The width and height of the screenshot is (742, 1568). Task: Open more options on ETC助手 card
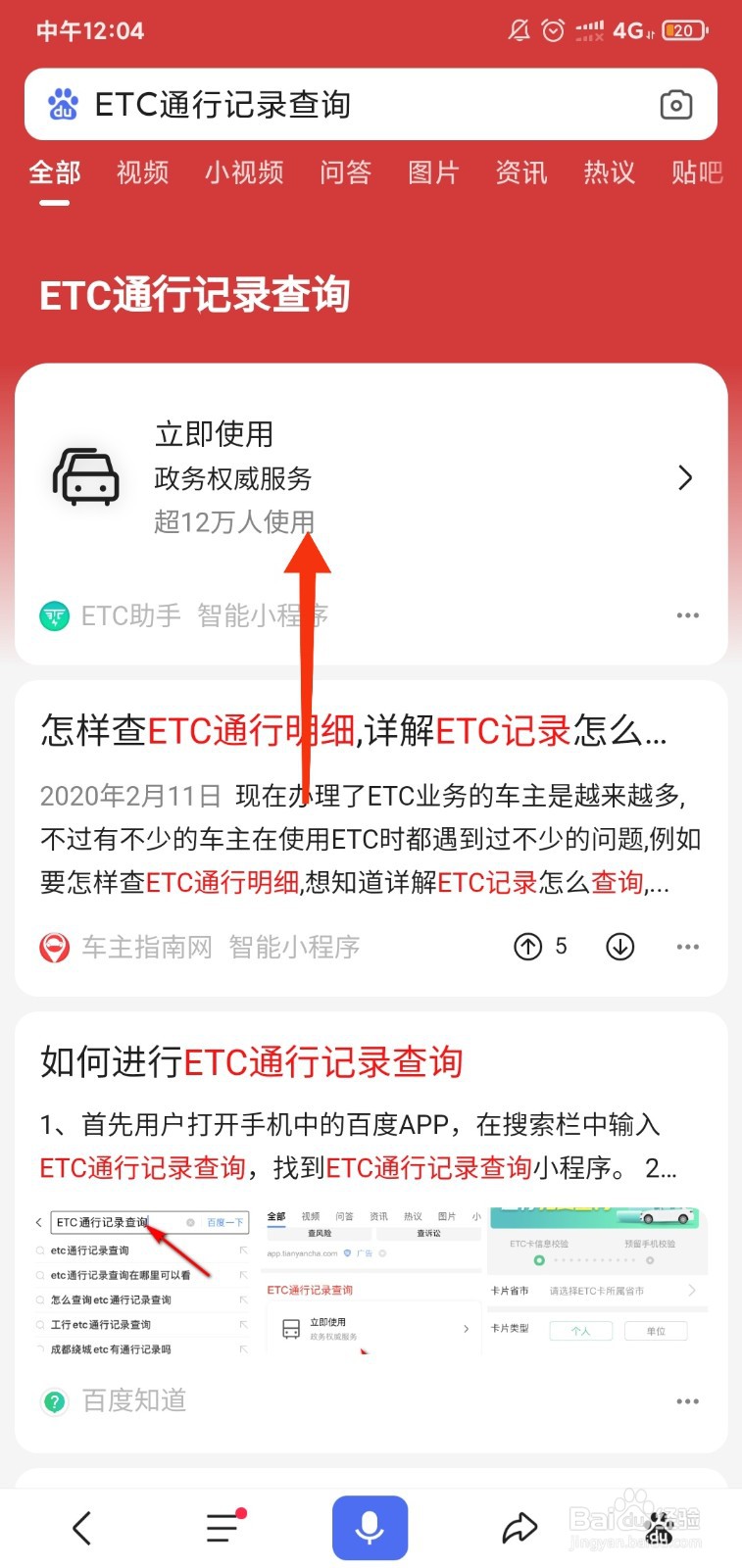(687, 614)
